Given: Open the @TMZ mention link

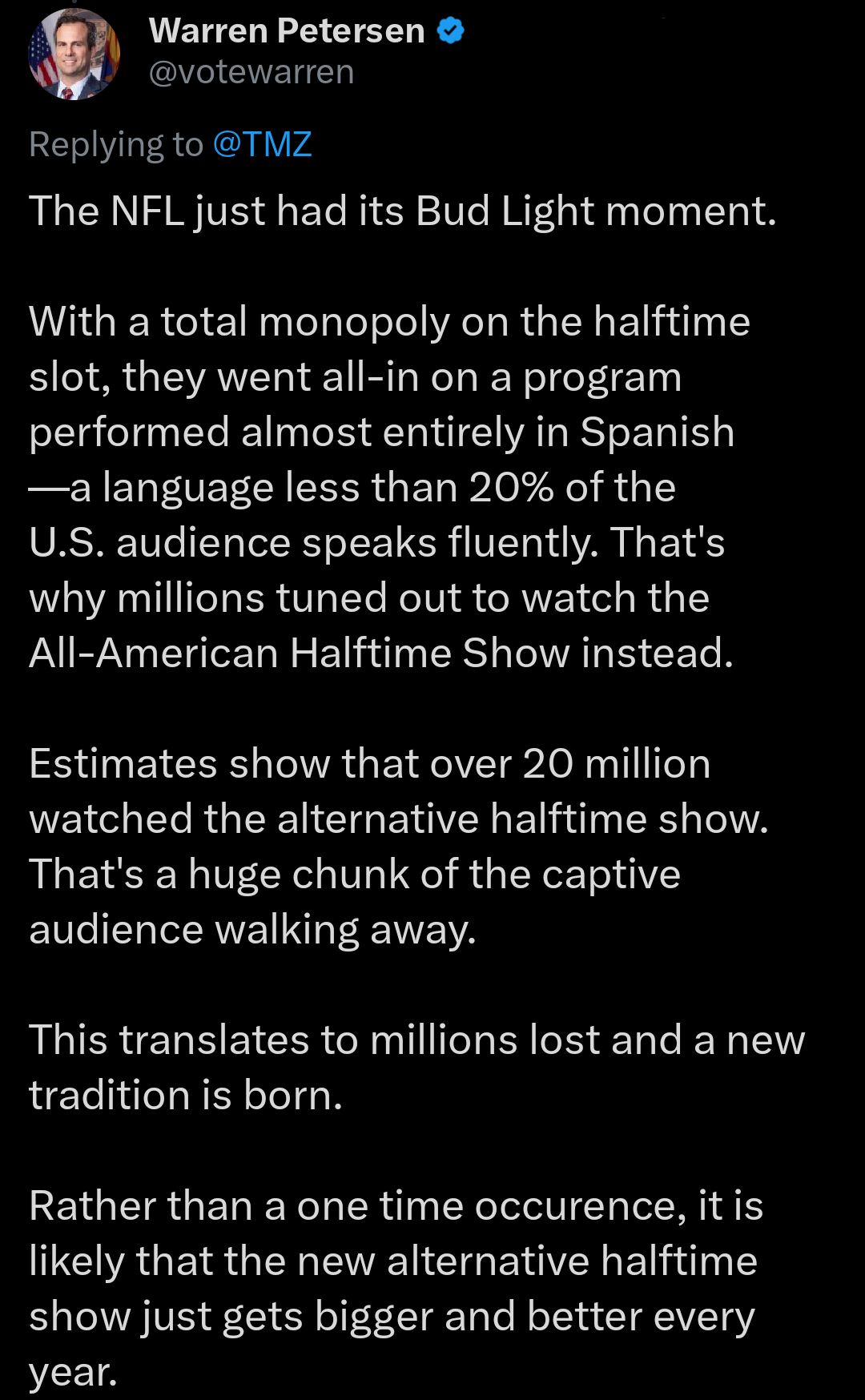Looking at the screenshot, I should pos(262,145).
